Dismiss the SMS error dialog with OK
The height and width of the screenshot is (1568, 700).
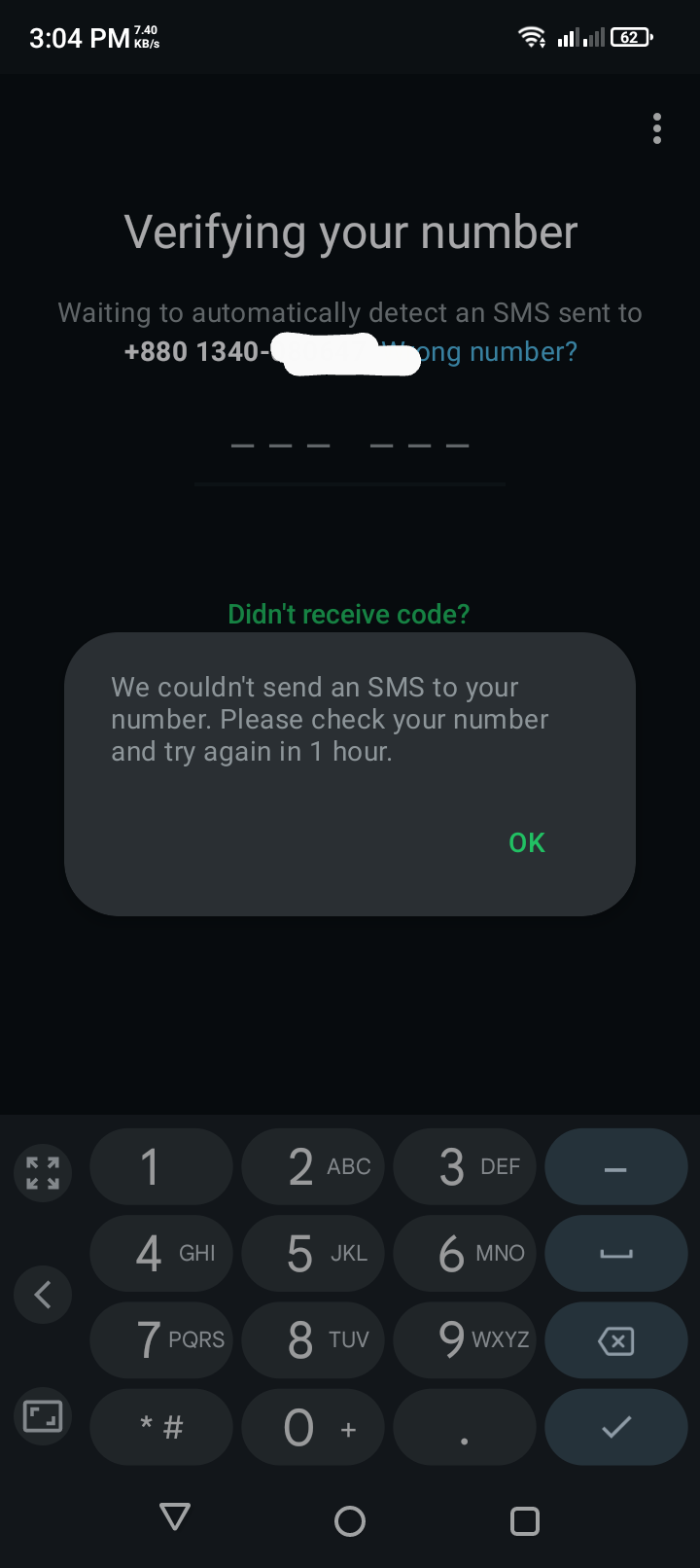pyautogui.click(x=527, y=842)
